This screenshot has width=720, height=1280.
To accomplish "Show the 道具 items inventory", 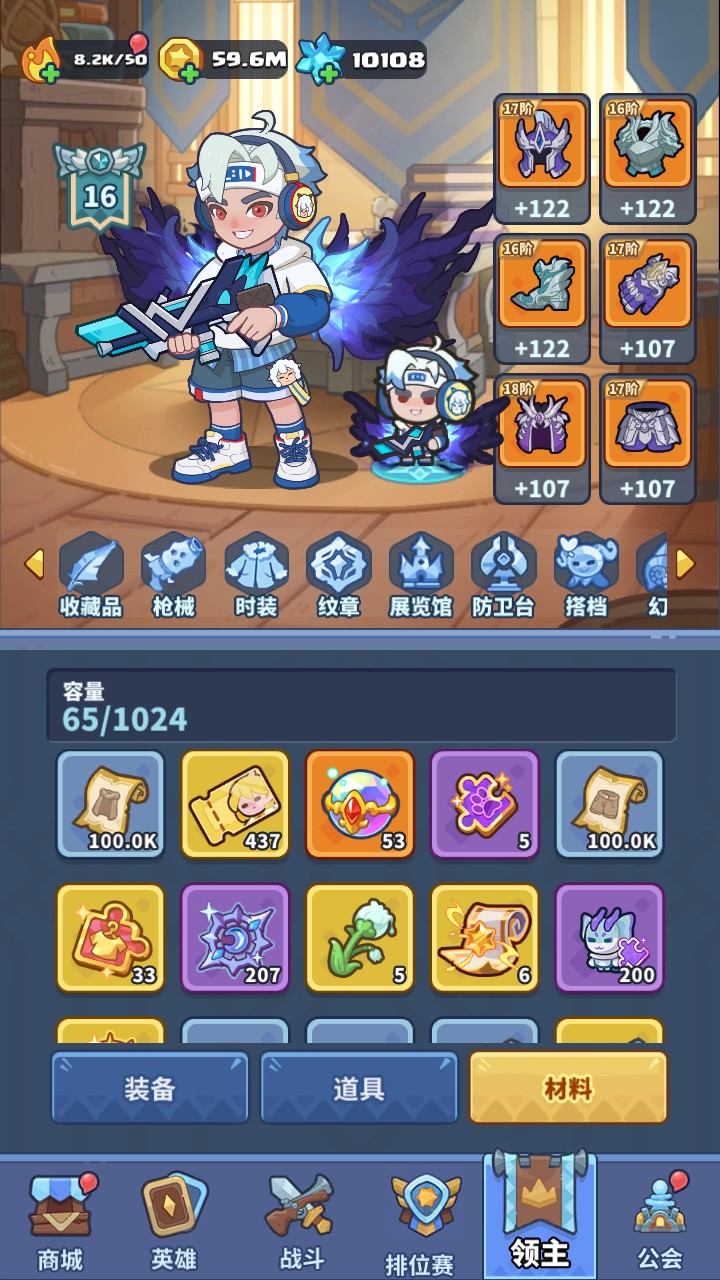I will tap(359, 1088).
